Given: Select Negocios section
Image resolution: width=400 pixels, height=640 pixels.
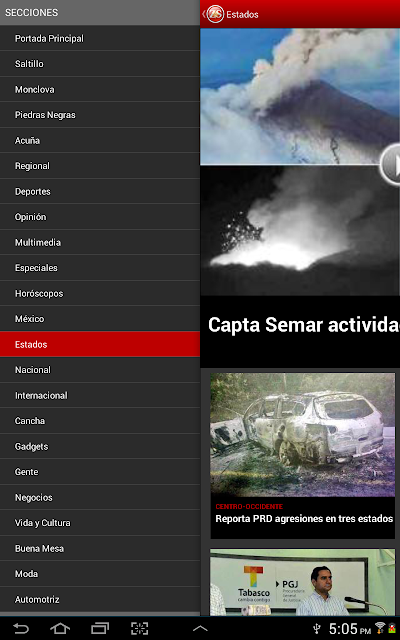Looking at the screenshot, I should pos(100,498).
